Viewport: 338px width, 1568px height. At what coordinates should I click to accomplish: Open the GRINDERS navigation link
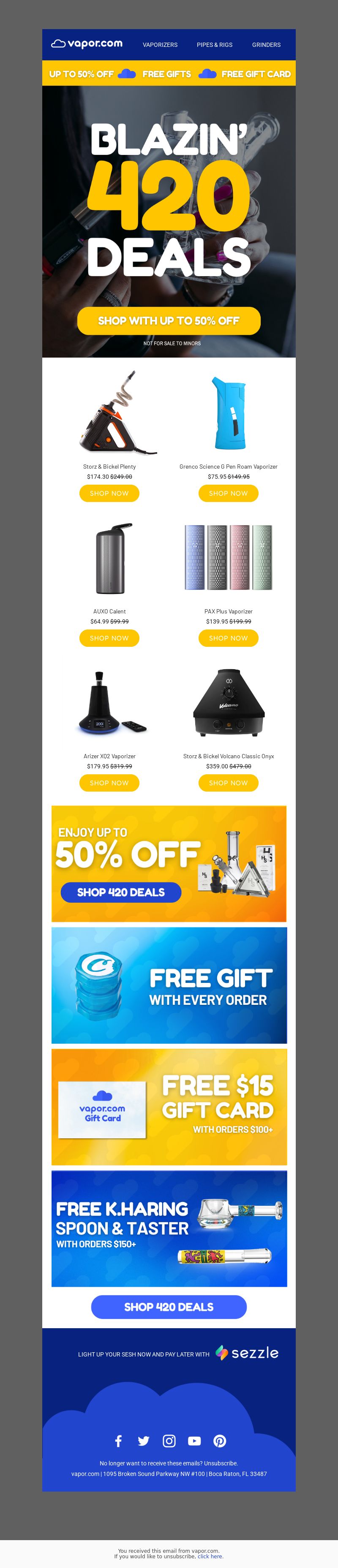click(266, 45)
